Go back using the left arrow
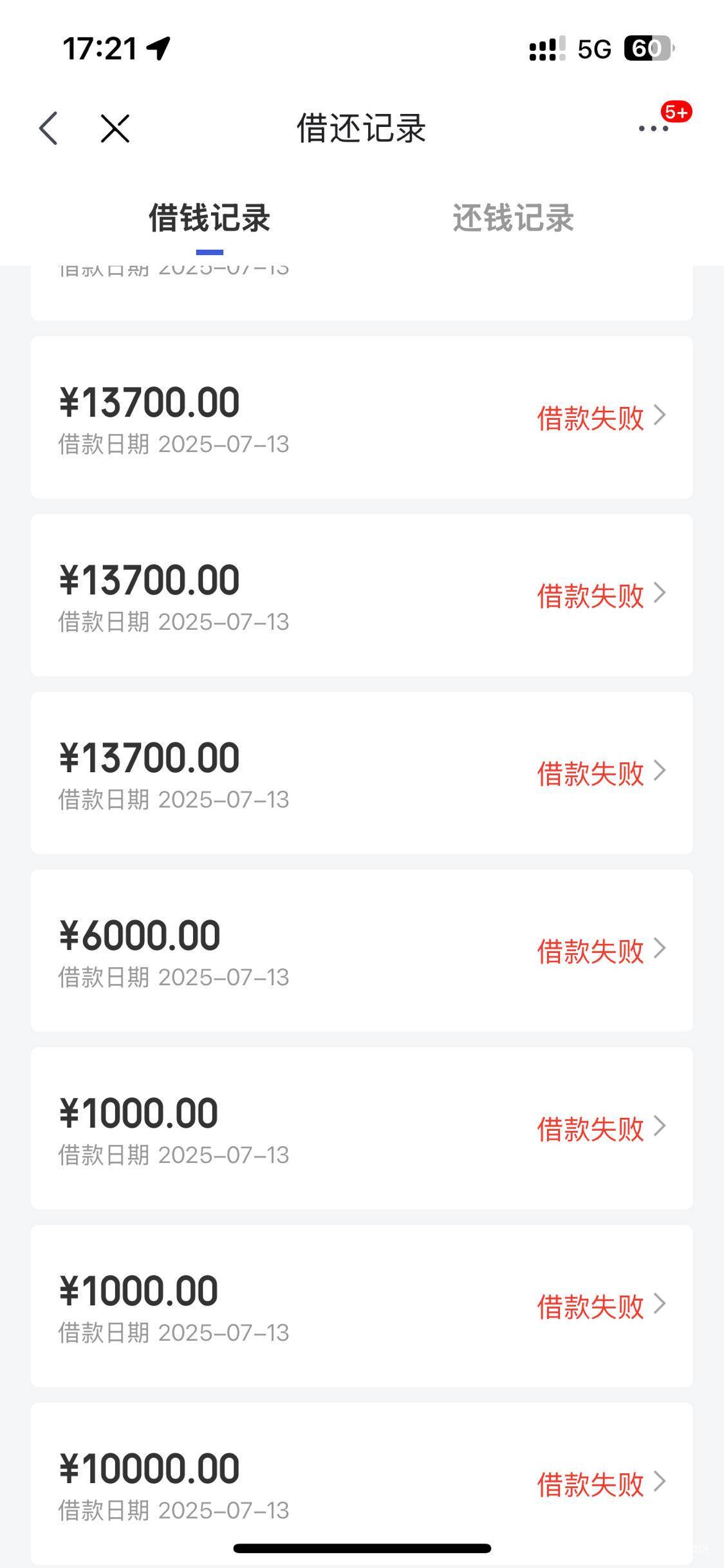 [x=48, y=128]
